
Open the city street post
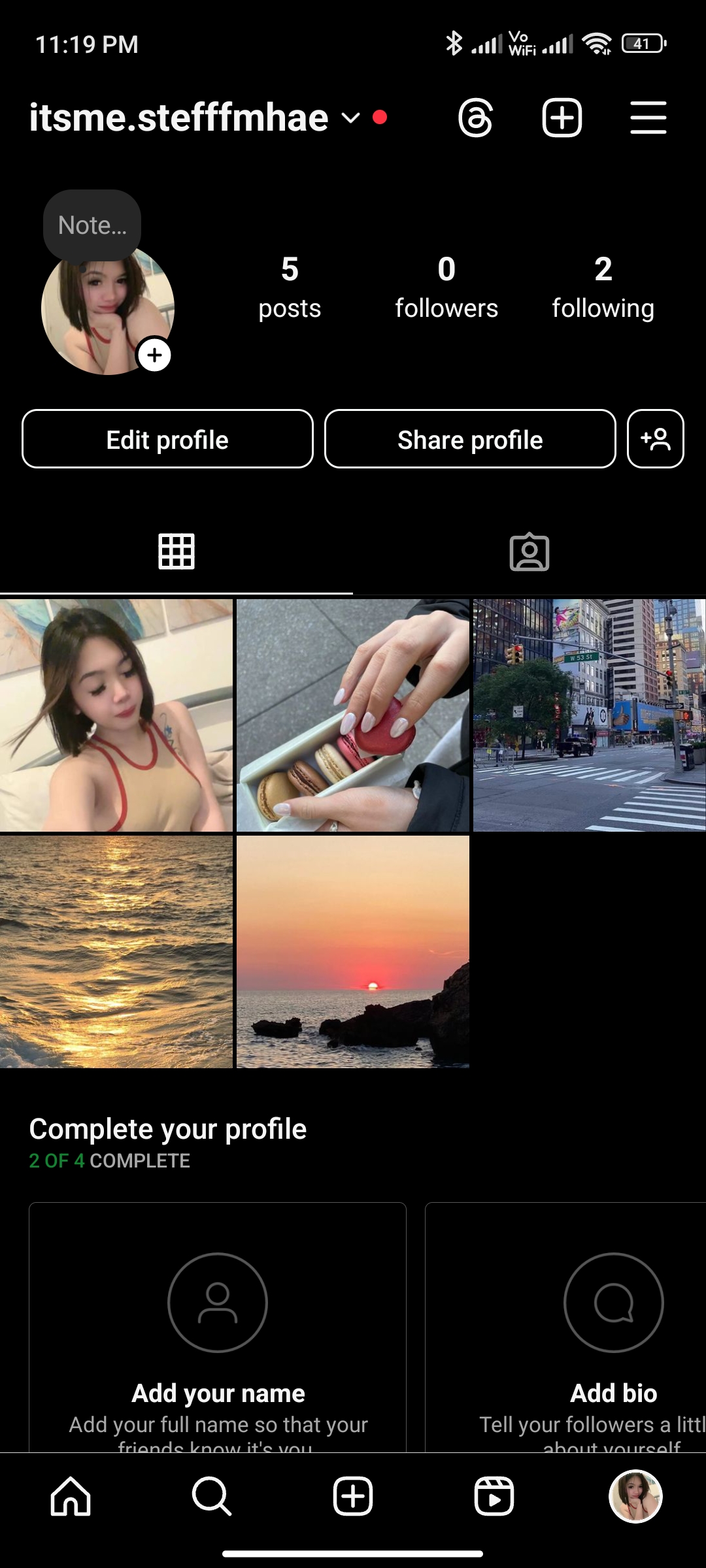[589, 715]
